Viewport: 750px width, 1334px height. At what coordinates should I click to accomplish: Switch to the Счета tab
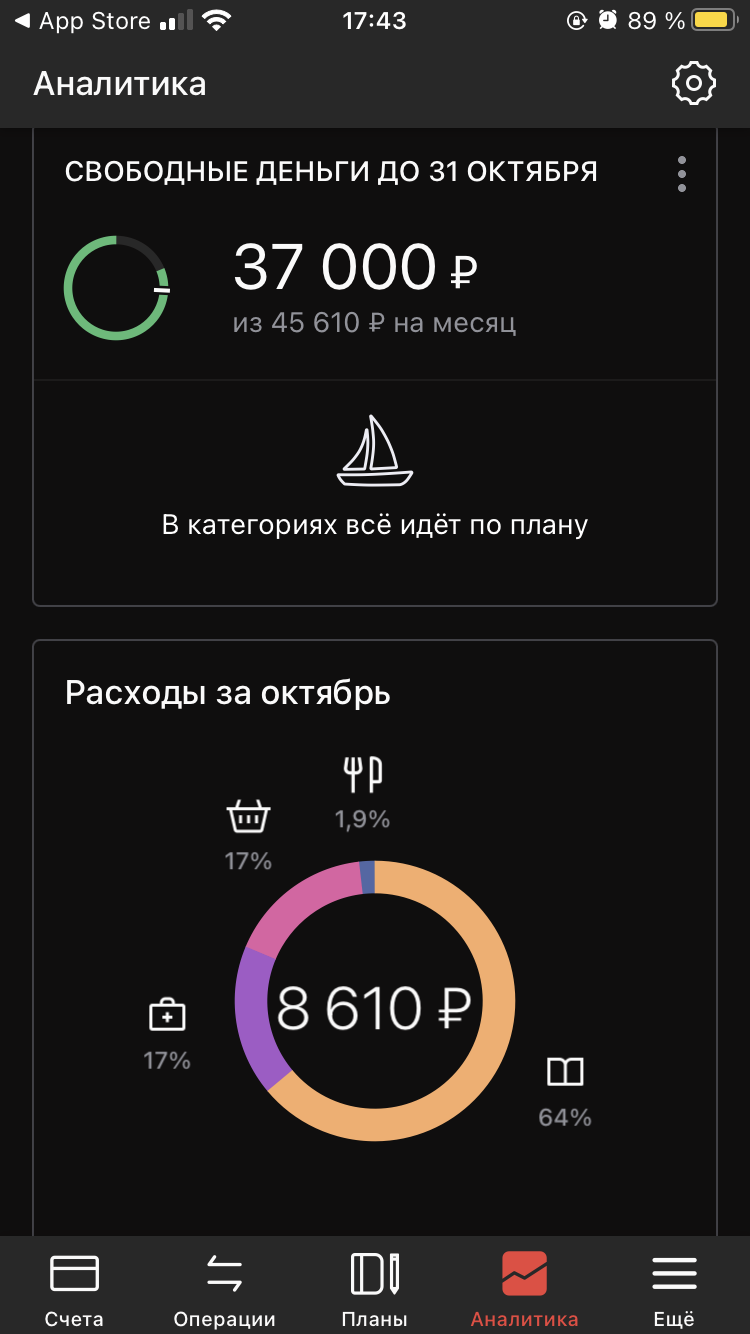coord(74,1288)
